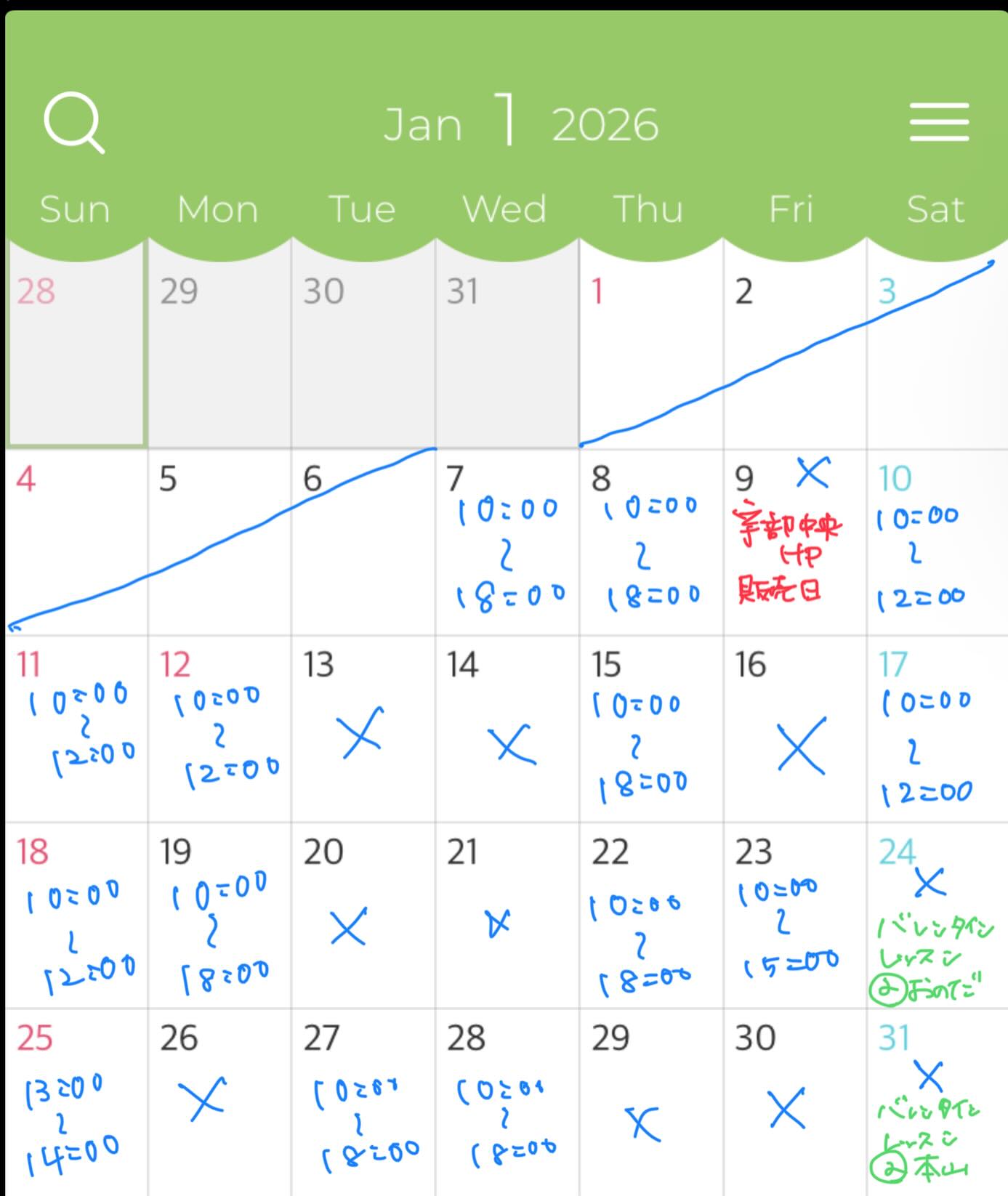Open January 27 day cell
Screen dimensions: 1008x1196
pos(363,1102)
